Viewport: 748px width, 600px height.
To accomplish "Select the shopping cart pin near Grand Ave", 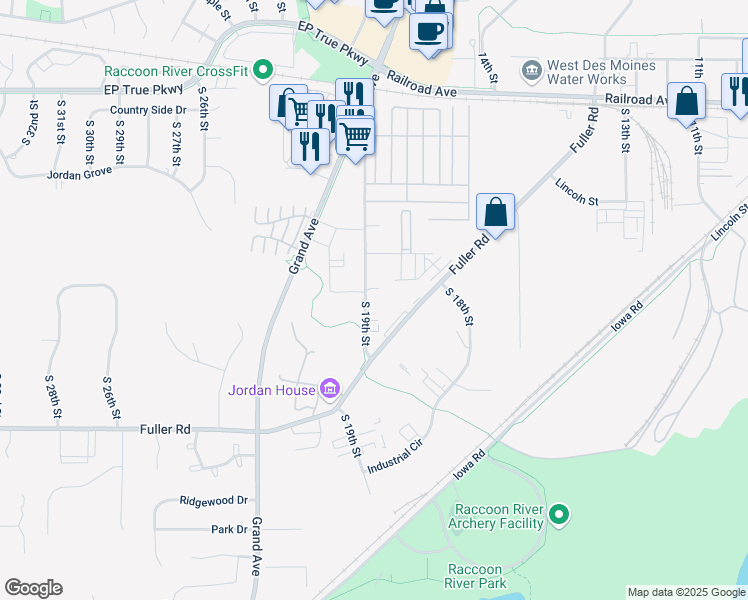I will coord(355,135).
